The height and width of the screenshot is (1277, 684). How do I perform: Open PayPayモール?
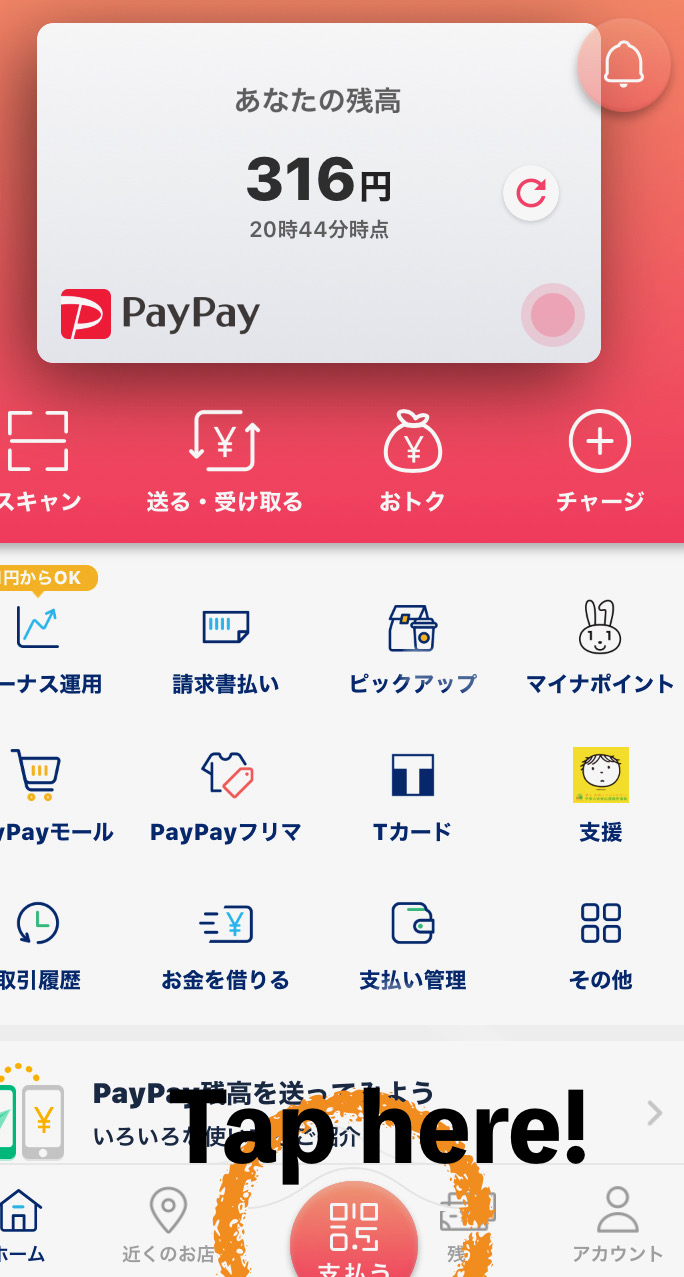(38, 795)
